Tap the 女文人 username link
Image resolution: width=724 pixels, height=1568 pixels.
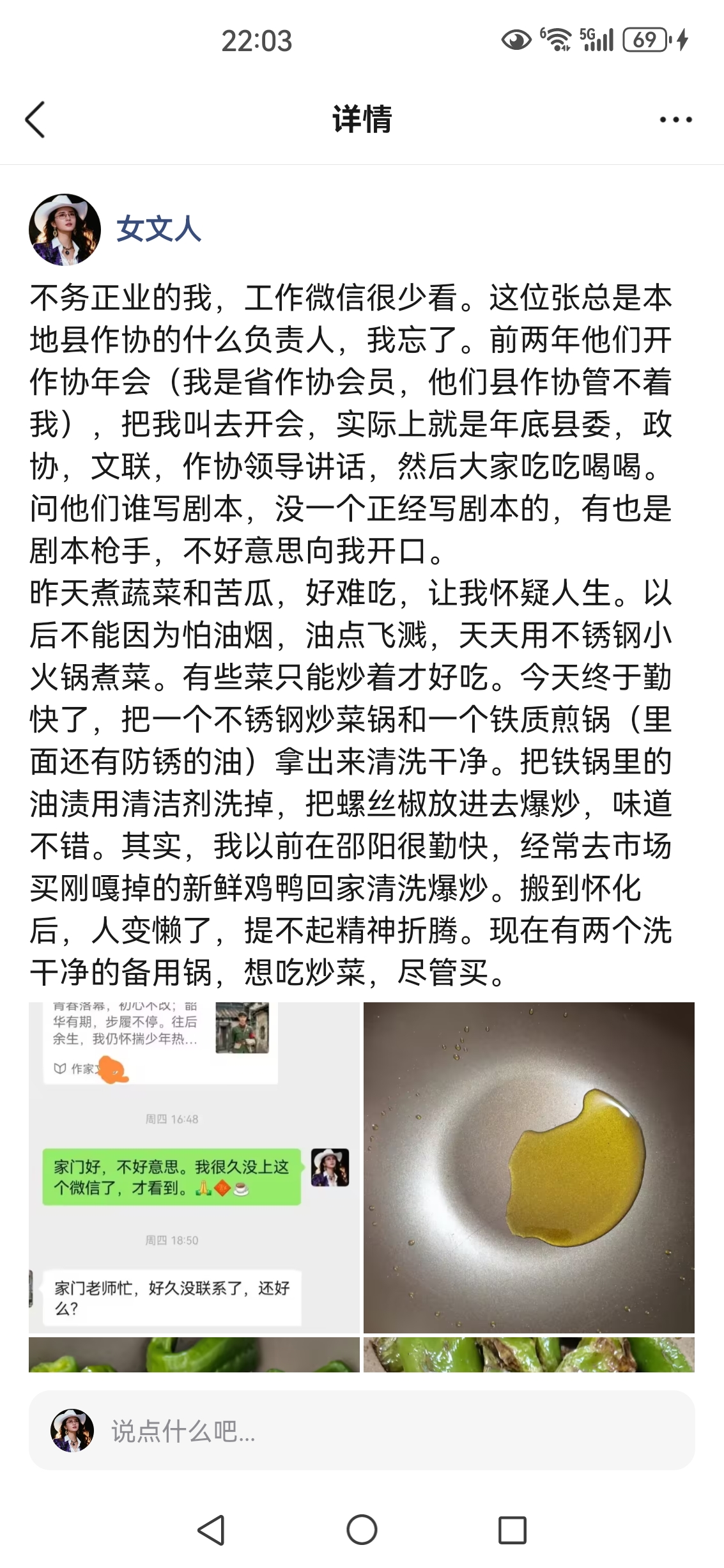click(x=158, y=229)
